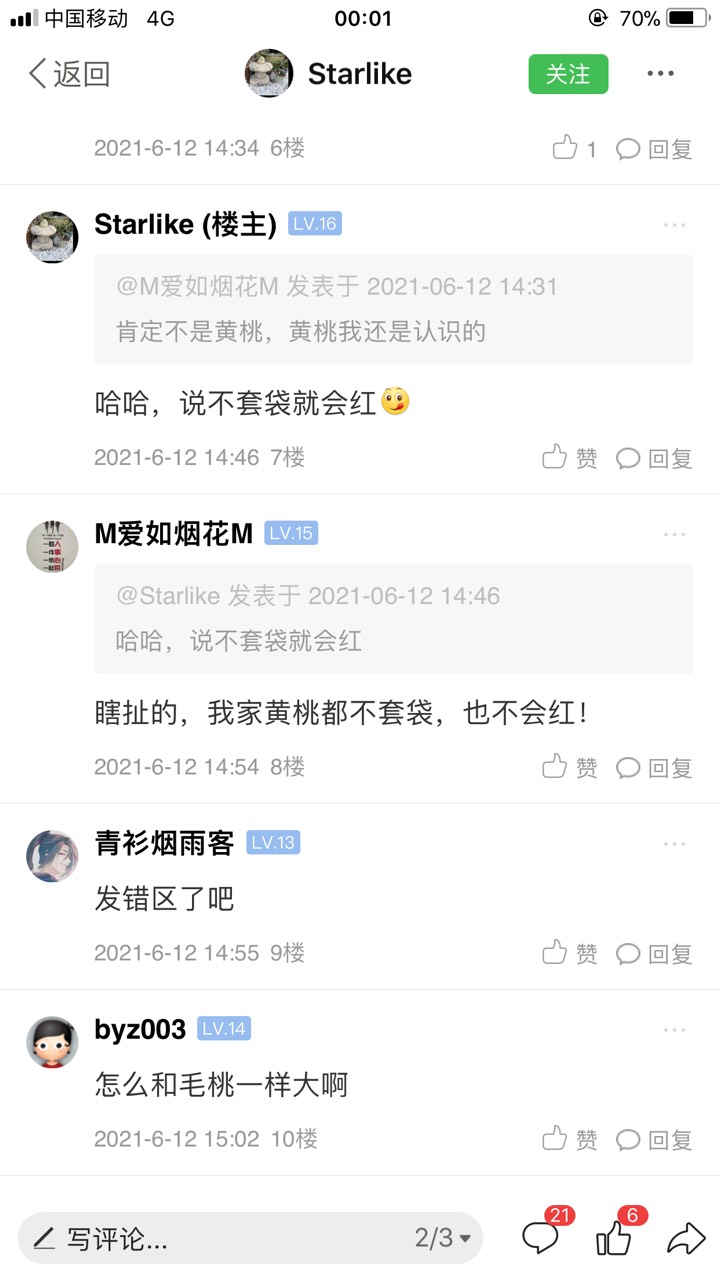Screen dimensions: 720x1280
Task: Reply to M爱如烟花M's 8楼 comment
Action: [654, 767]
